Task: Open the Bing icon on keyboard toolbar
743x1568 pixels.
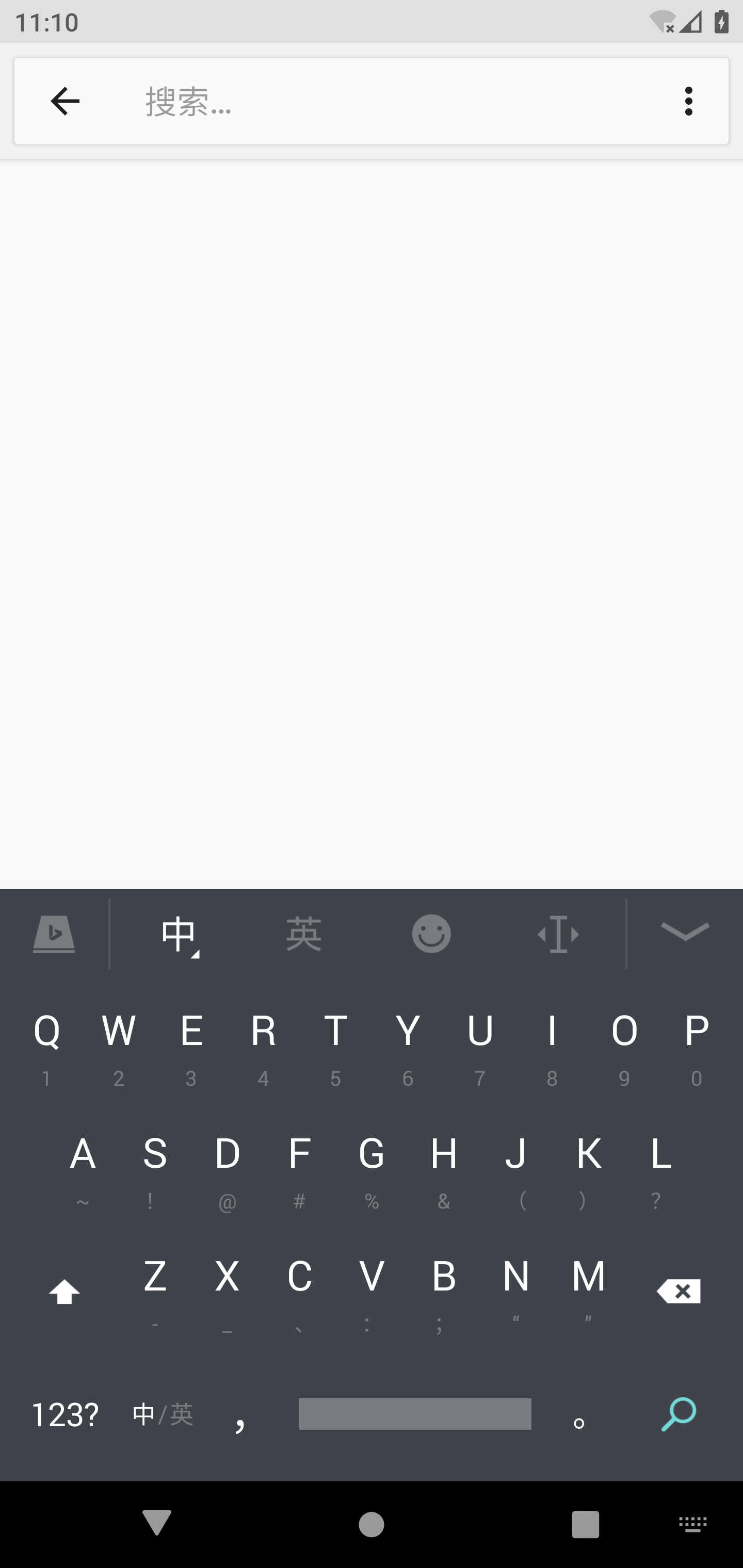Action: (54, 934)
